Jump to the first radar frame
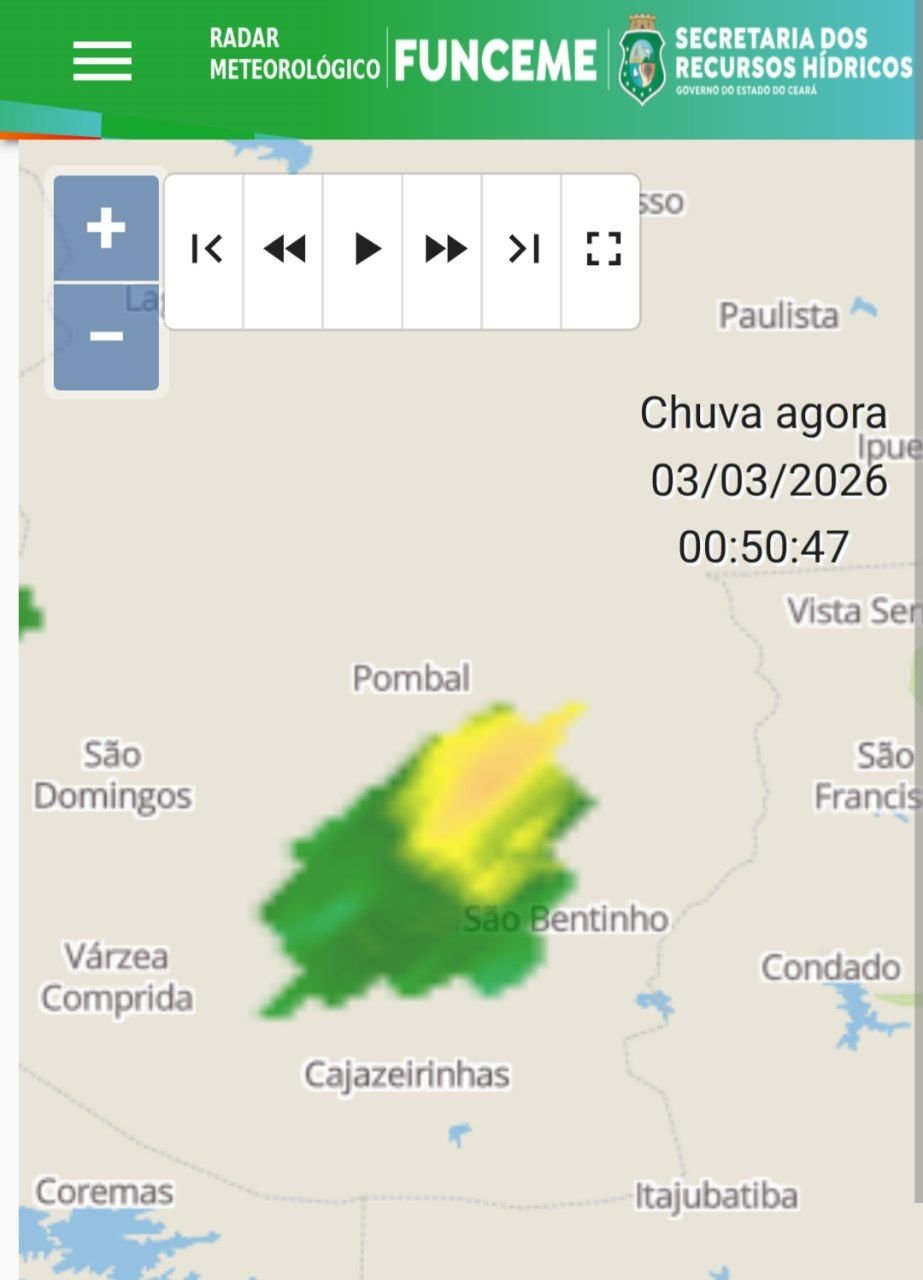Image resolution: width=923 pixels, height=1280 pixels. 205,249
